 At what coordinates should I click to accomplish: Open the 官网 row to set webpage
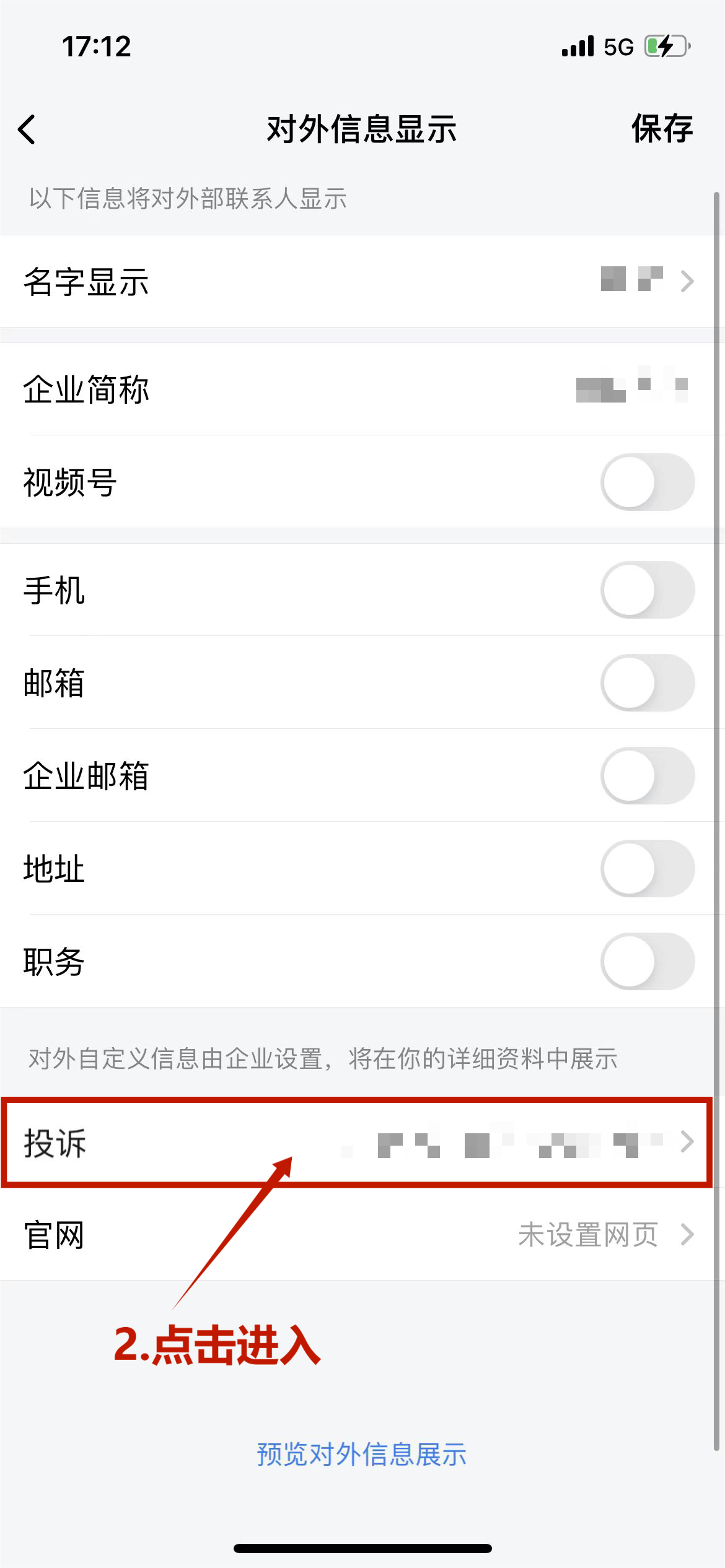(x=362, y=1235)
